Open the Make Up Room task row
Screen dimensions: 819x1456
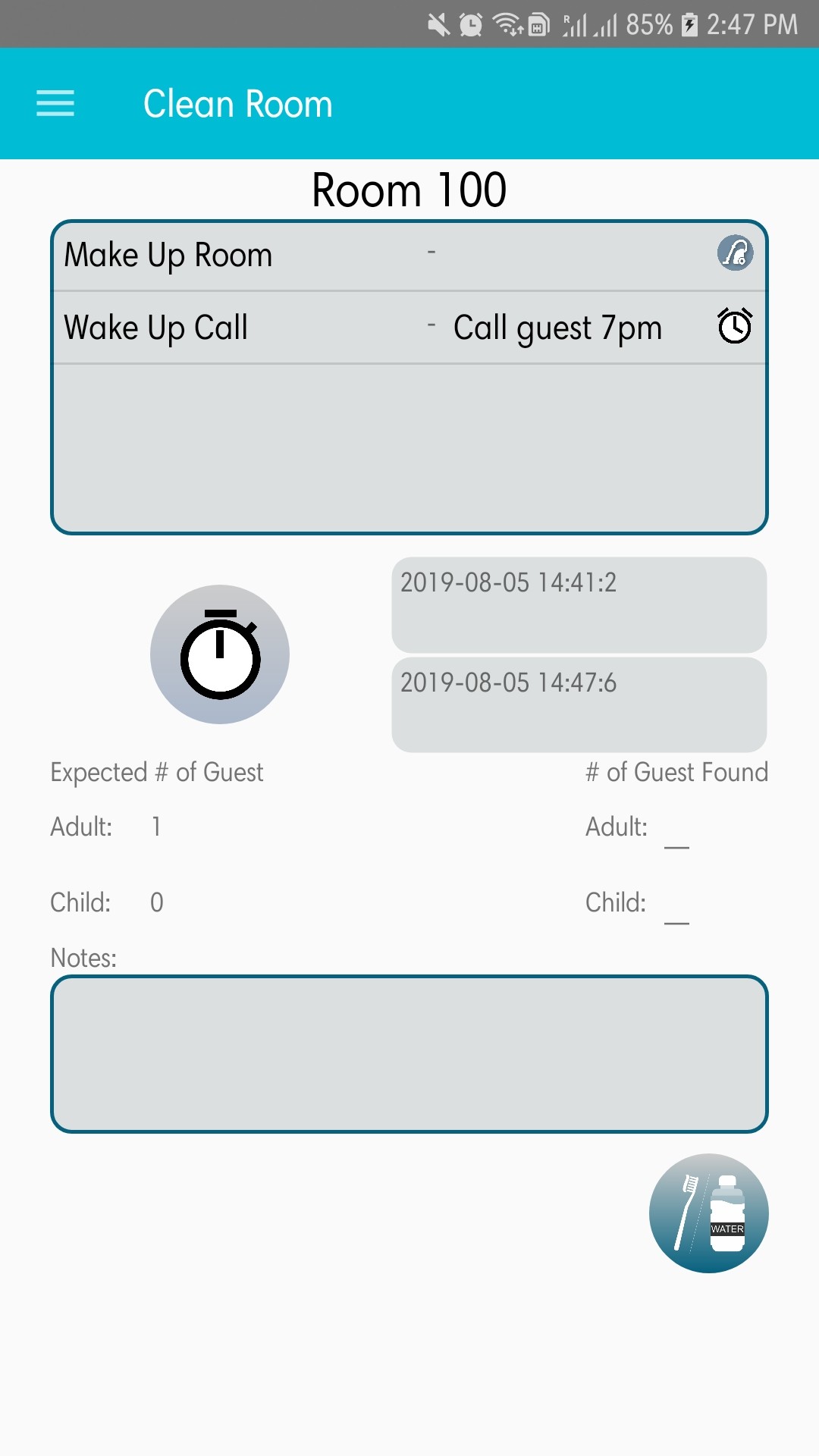point(409,256)
